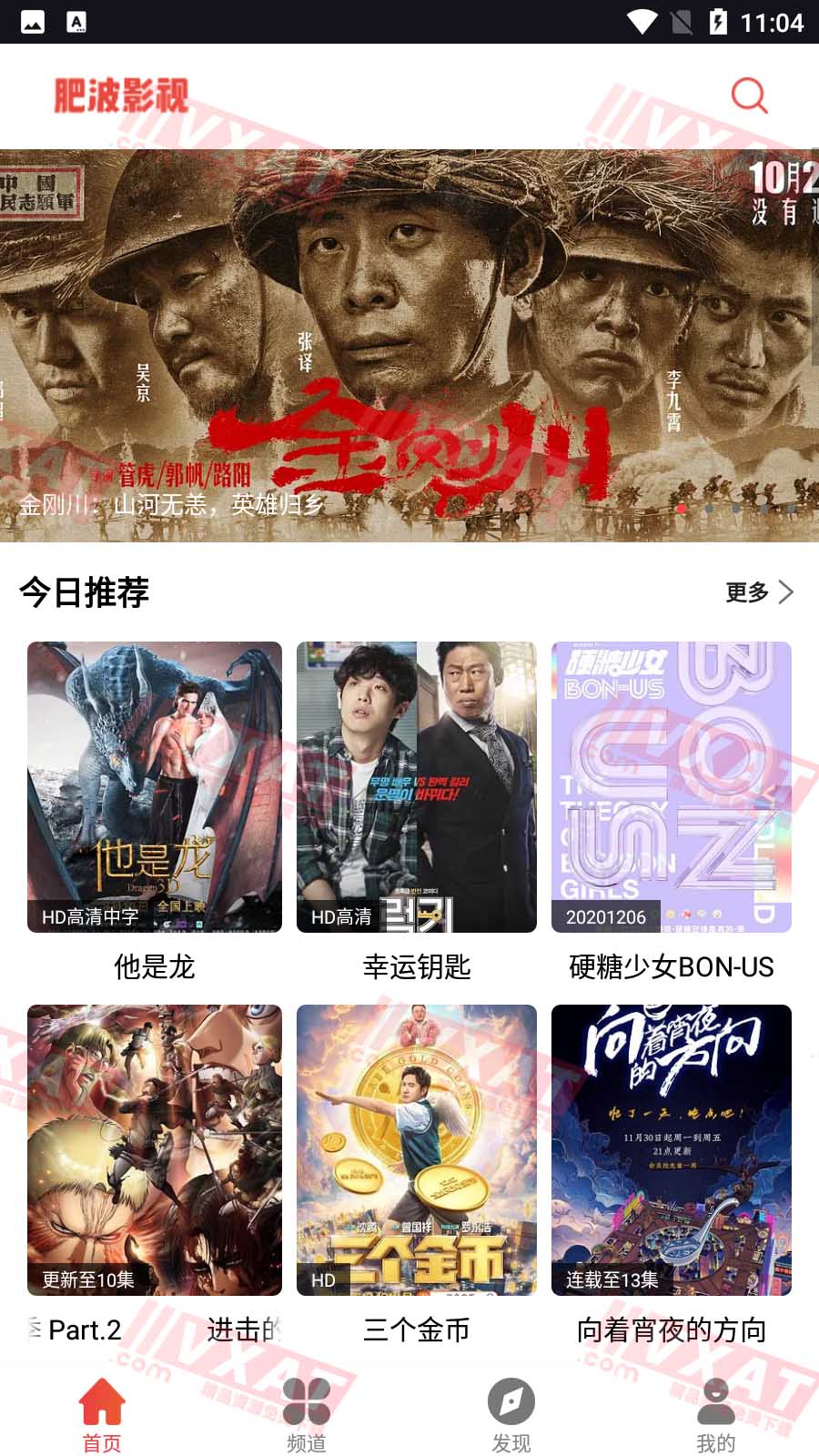
Task: Open the 进击的巨人 poster marked 更新至10集
Action: [155, 1148]
